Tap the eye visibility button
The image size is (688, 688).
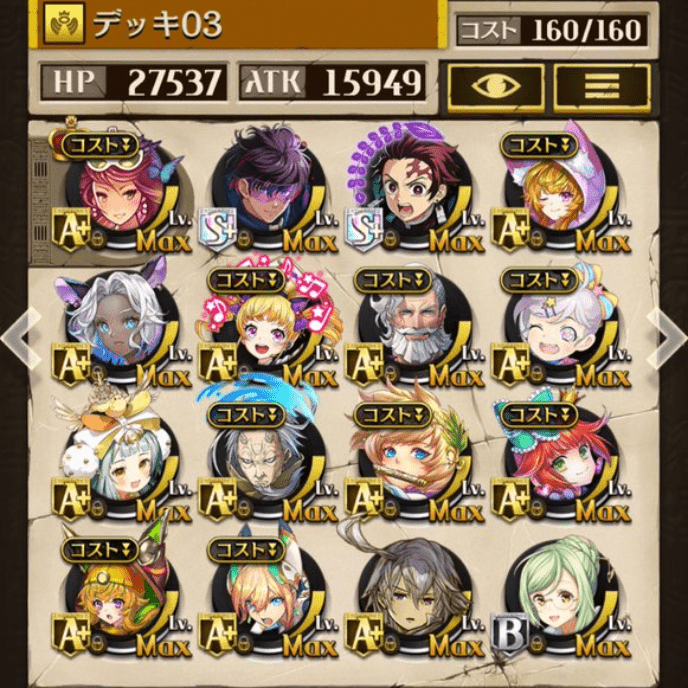pyautogui.click(x=495, y=87)
